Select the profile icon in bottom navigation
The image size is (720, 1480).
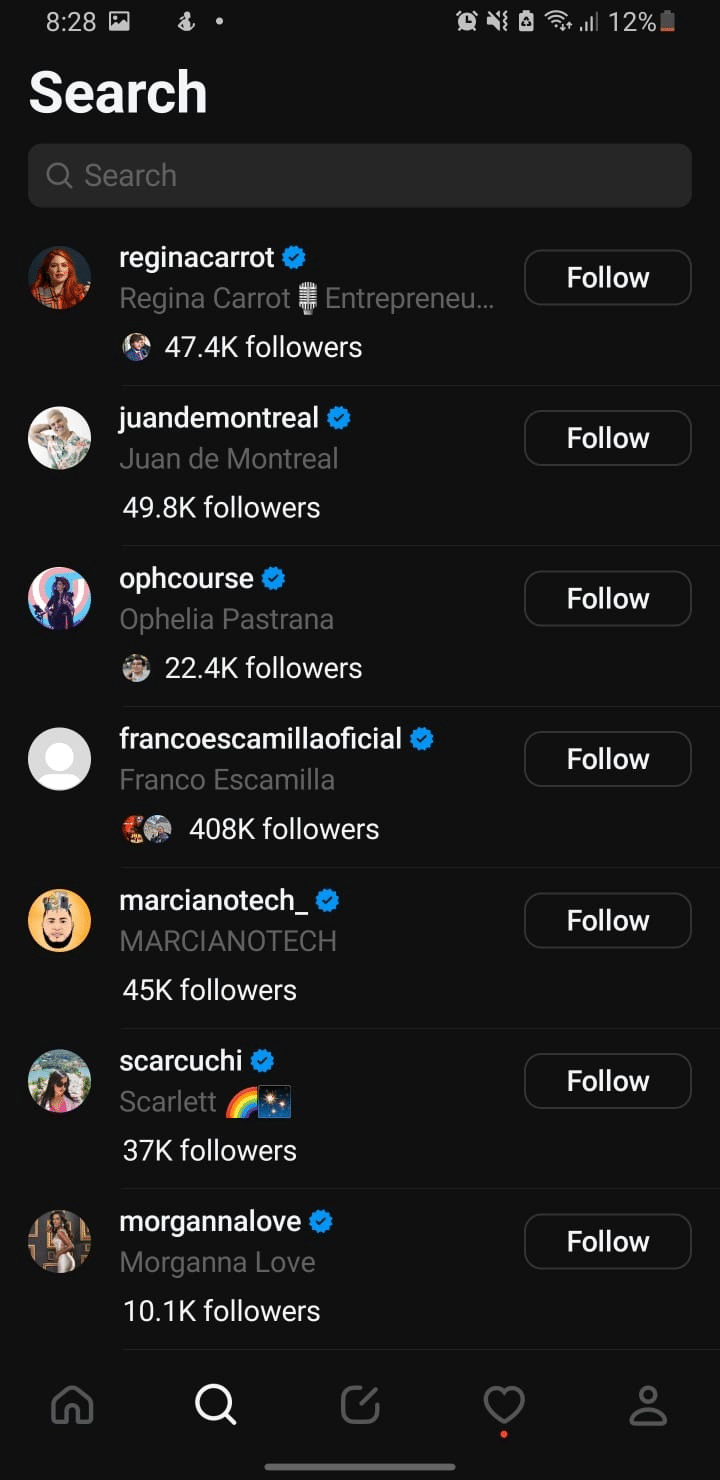[x=648, y=1405]
